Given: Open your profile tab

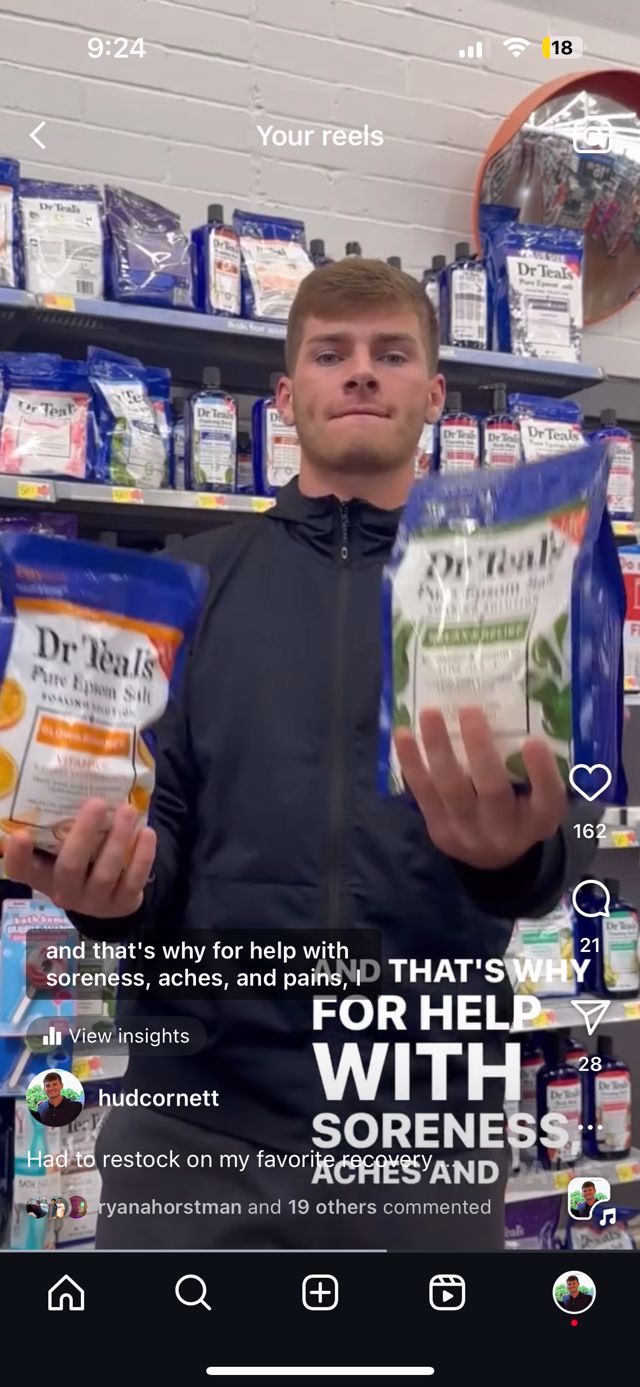Looking at the screenshot, I should click(574, 1293).
